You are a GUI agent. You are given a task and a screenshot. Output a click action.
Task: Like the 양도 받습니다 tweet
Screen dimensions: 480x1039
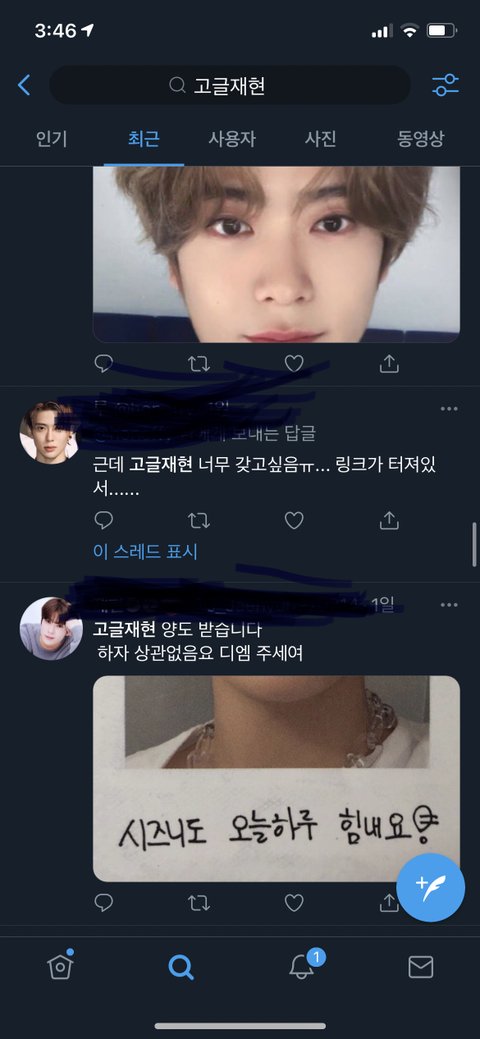pyautogui.click(x=294, y=902)
